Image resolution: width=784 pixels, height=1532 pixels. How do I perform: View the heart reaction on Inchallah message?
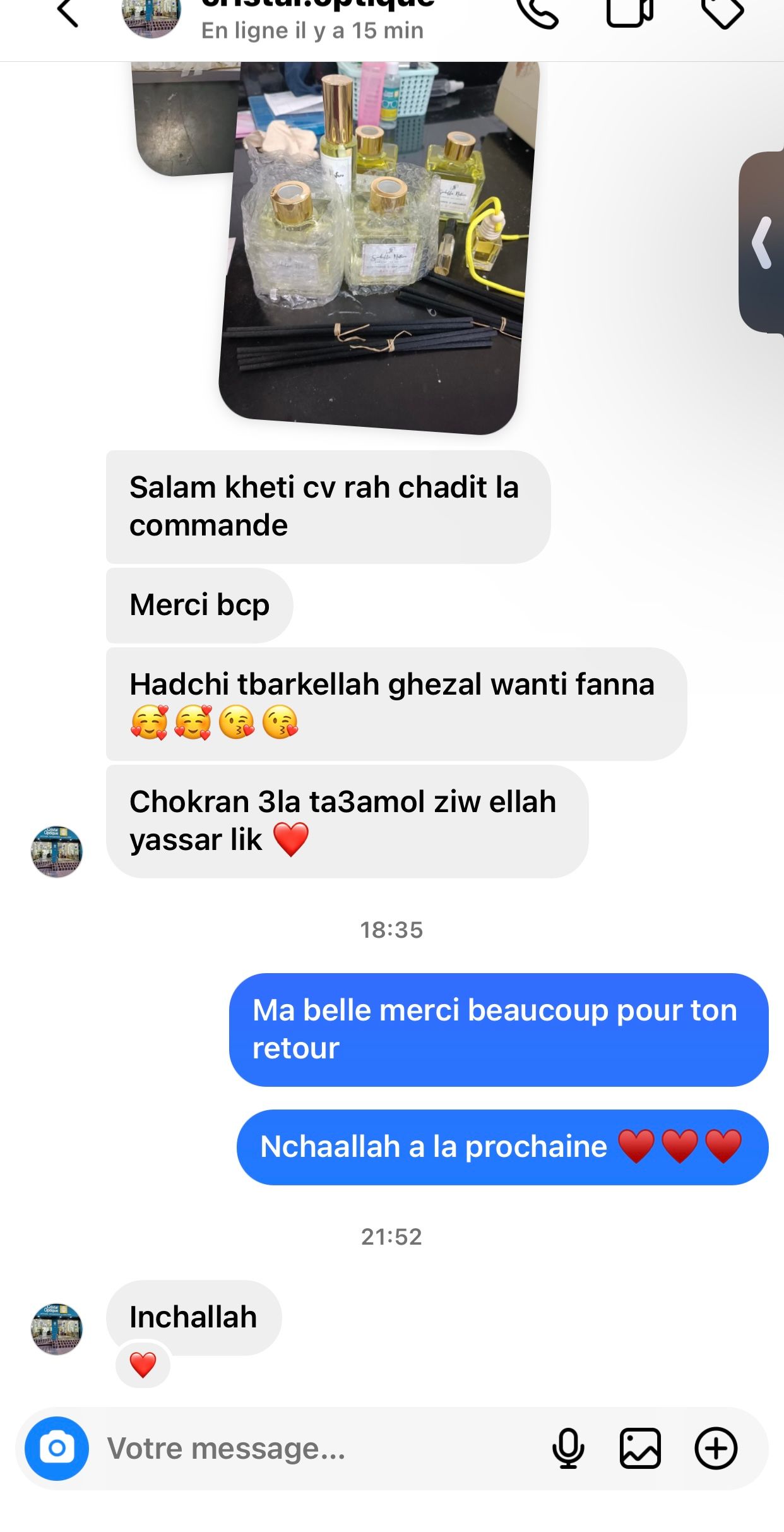pos(143,1365)
